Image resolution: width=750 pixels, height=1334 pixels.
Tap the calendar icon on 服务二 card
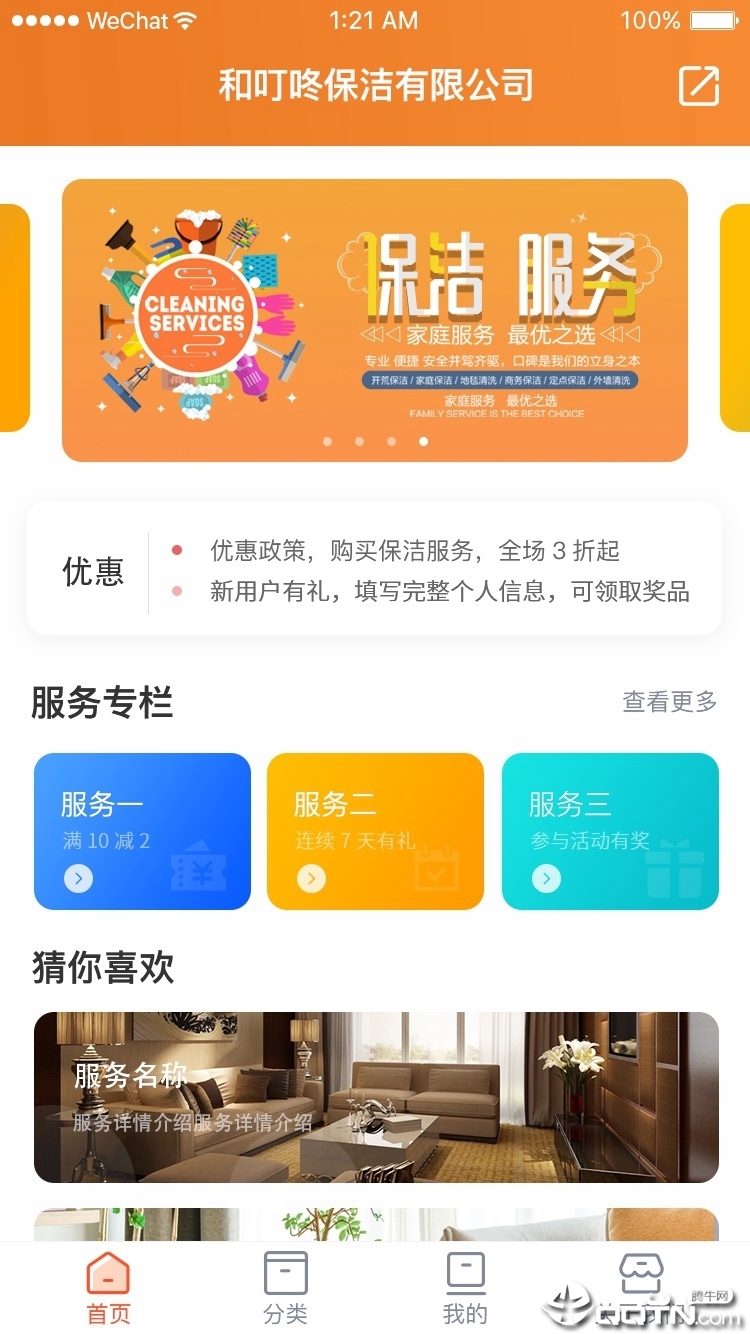(438, 870)
